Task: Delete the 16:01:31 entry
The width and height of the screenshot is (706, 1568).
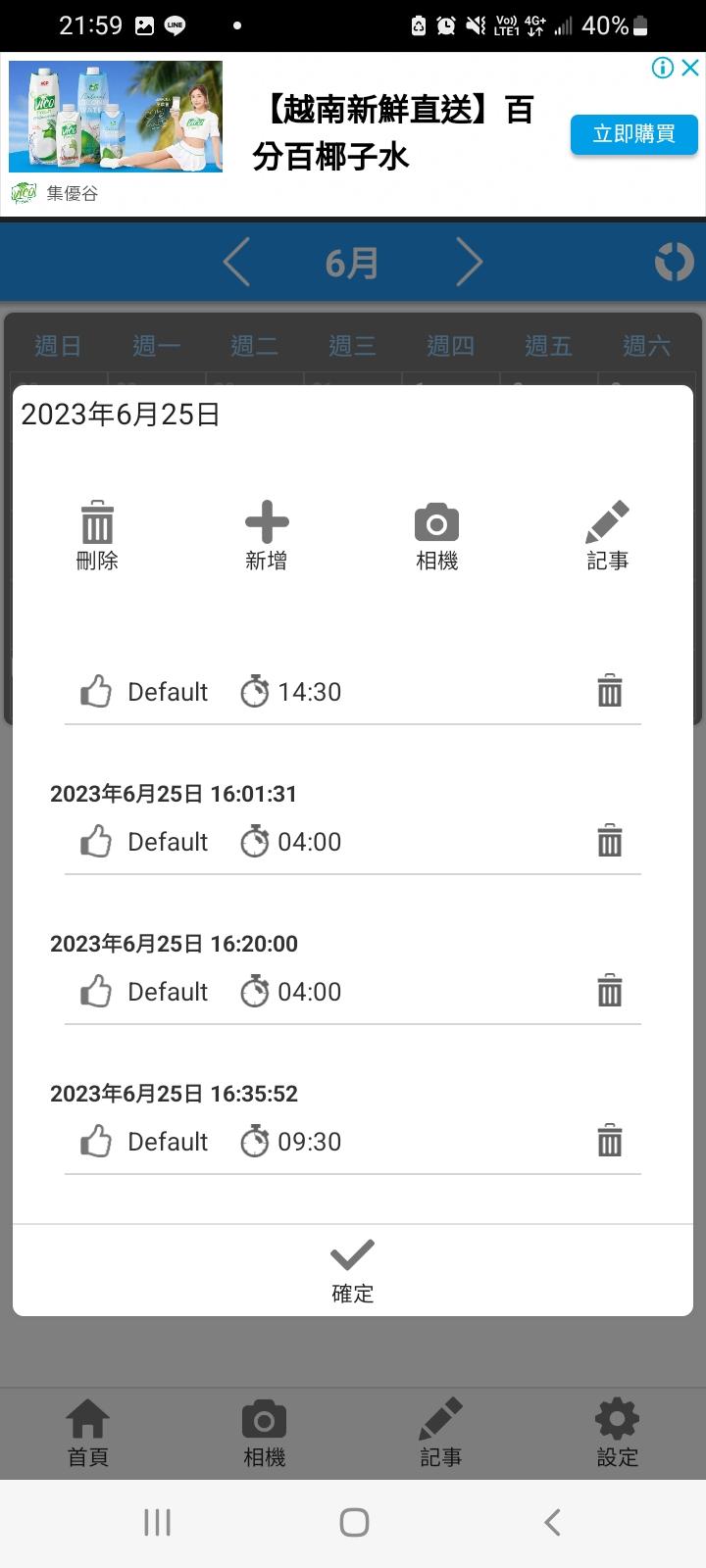Action: coord(609,842)
